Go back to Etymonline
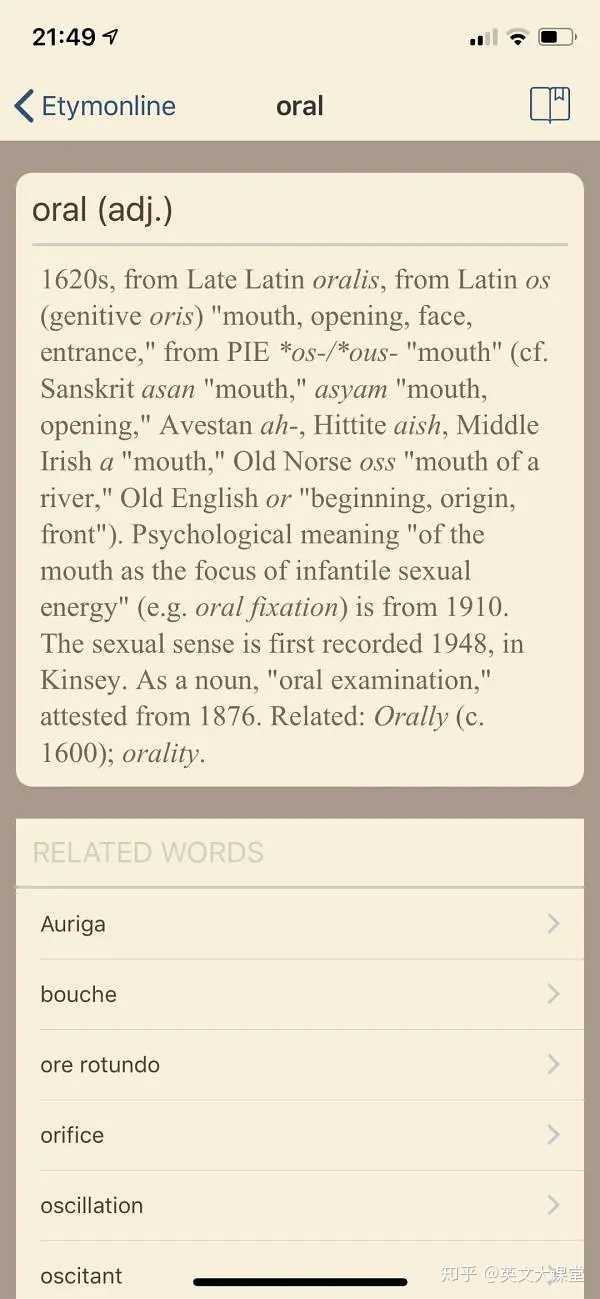This screenshot has width=600, height=1299. tap(94, 106)
